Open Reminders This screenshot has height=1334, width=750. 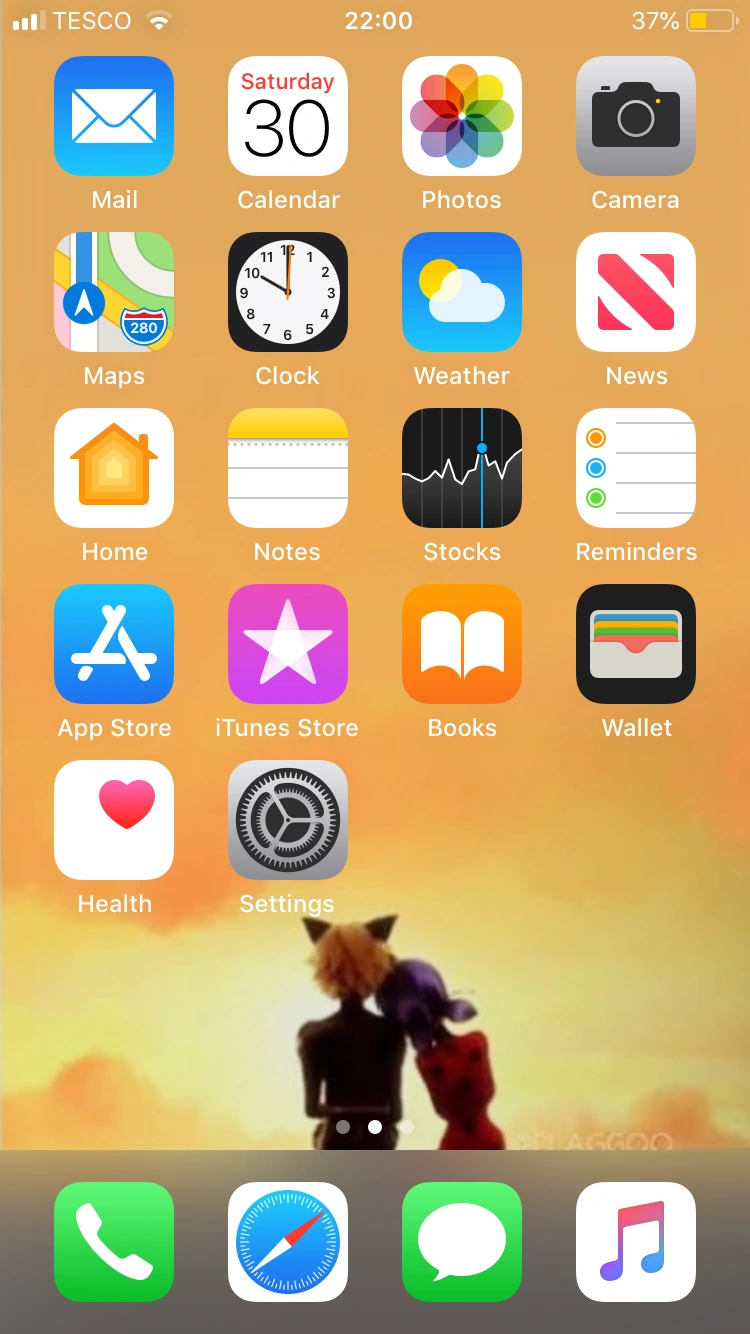(636, 468)
